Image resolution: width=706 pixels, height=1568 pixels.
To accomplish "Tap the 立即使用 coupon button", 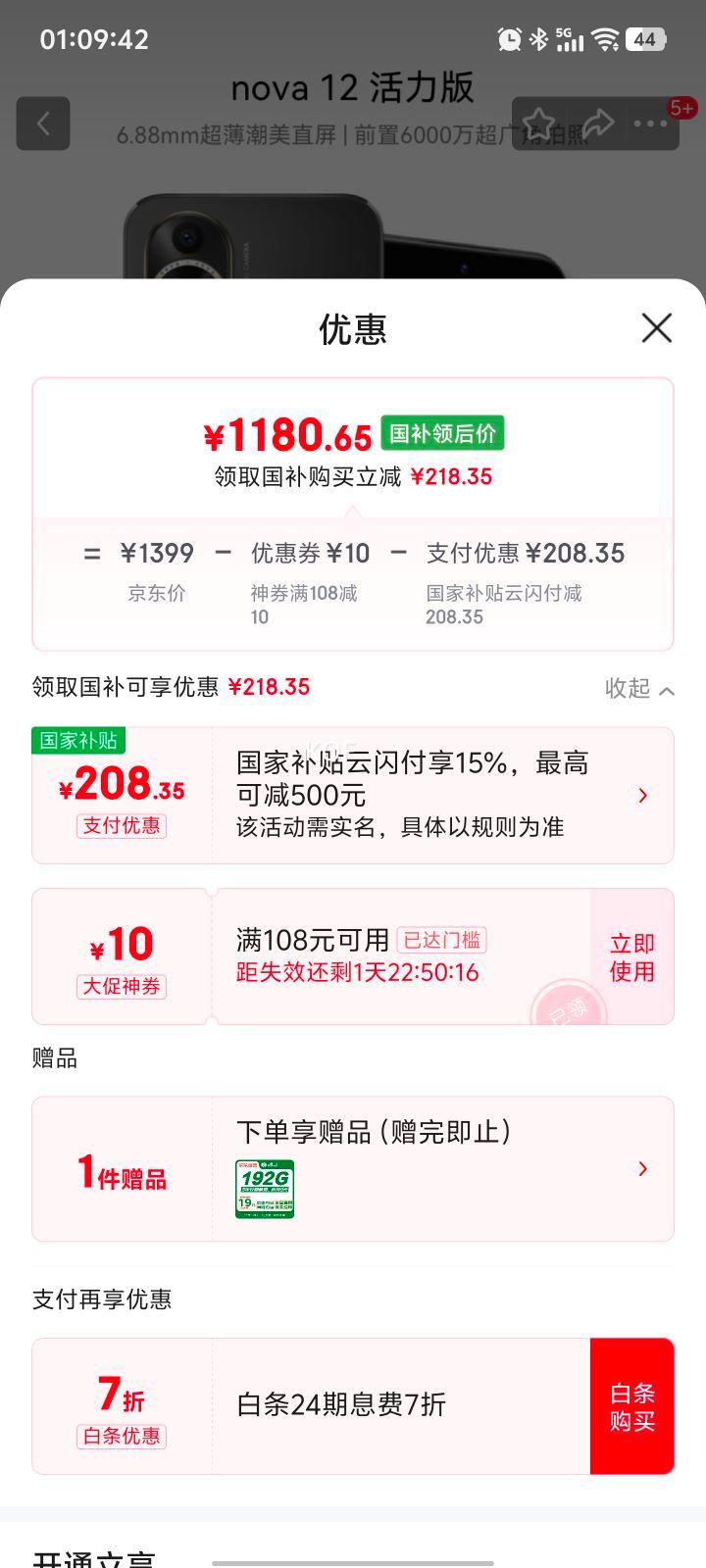I will tap(630, 956).
